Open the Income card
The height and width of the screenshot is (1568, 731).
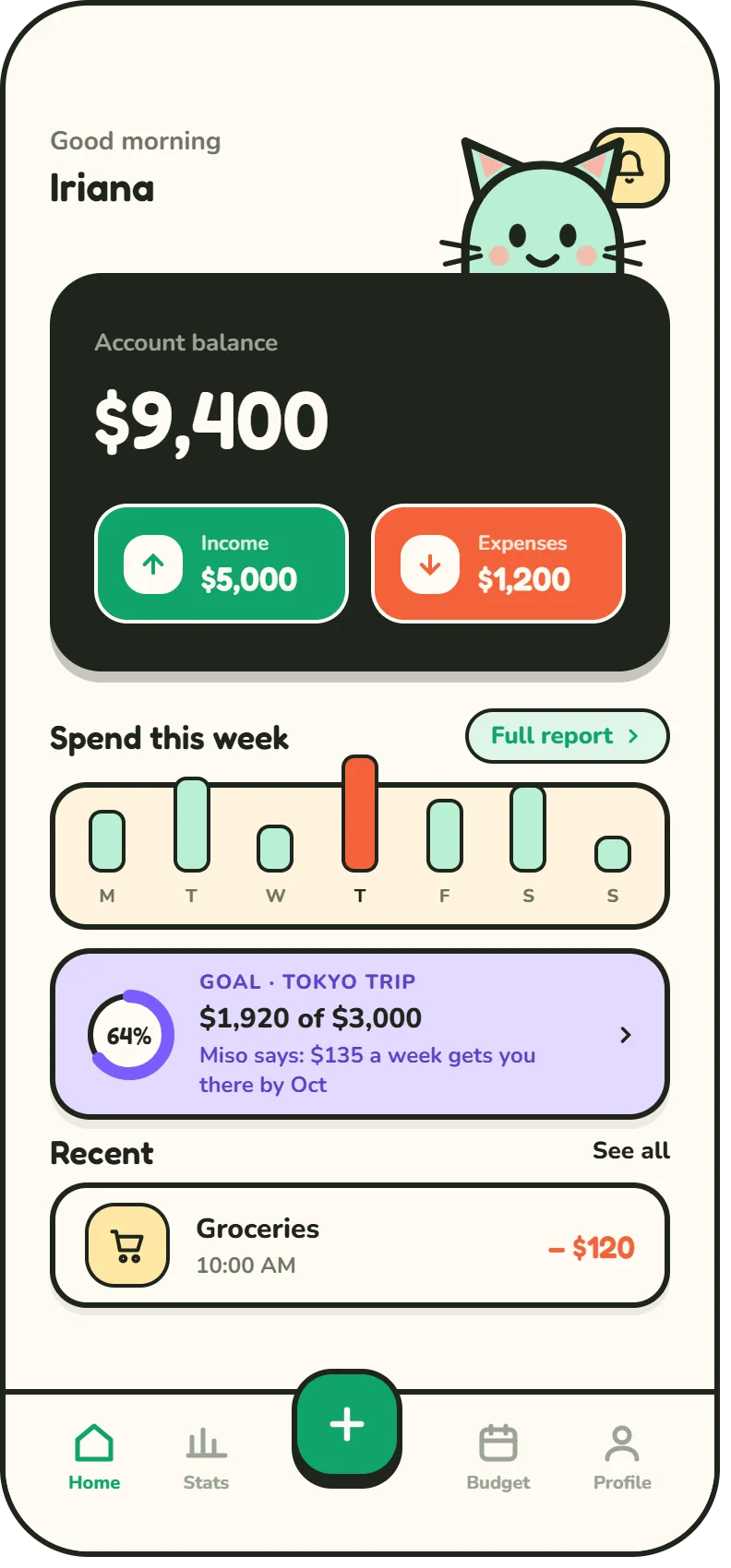(222, 564)
